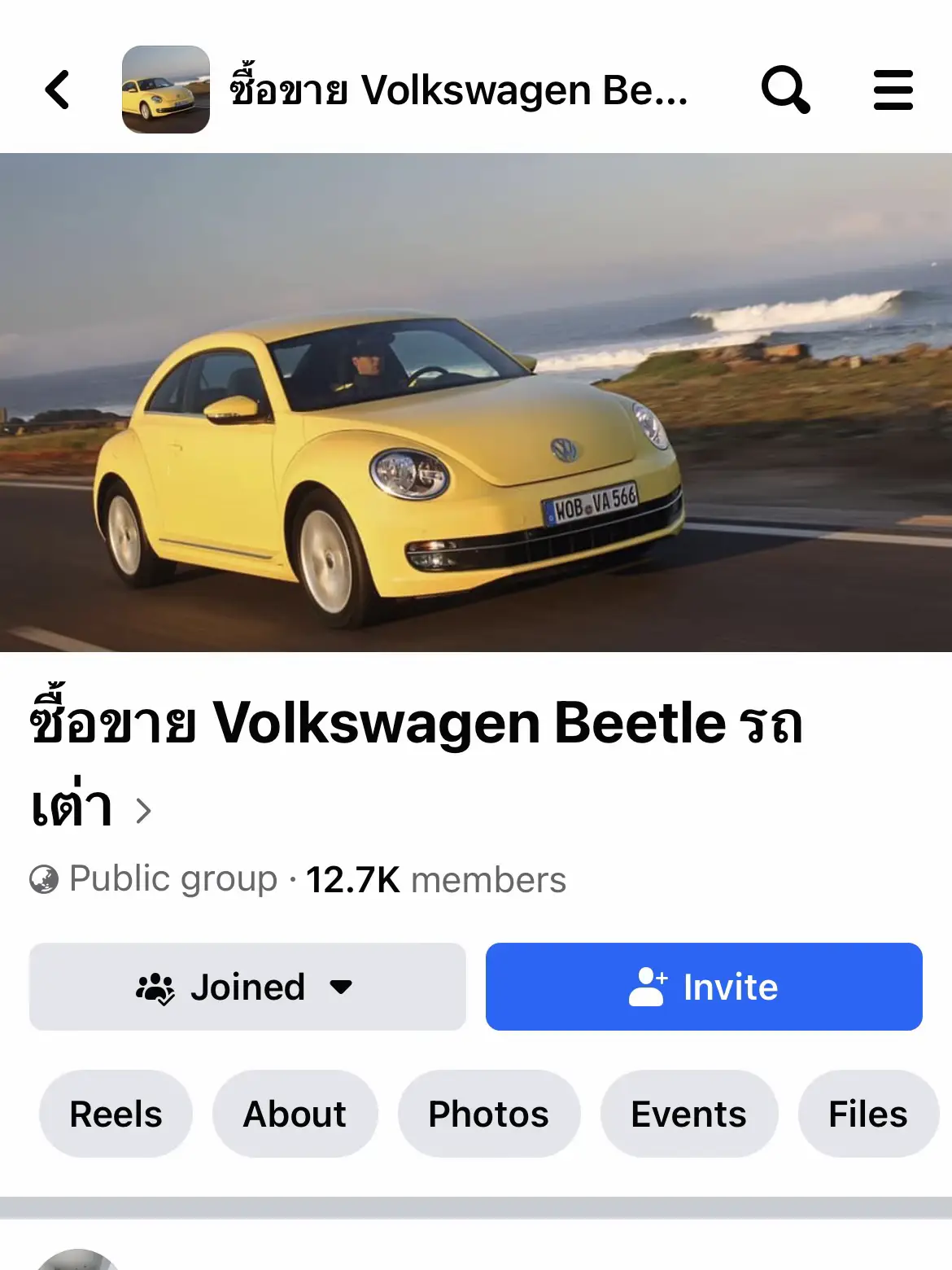Open the Events tab
The height and width of the screenshot is (1270, 952).
(x=688, y=1114)
